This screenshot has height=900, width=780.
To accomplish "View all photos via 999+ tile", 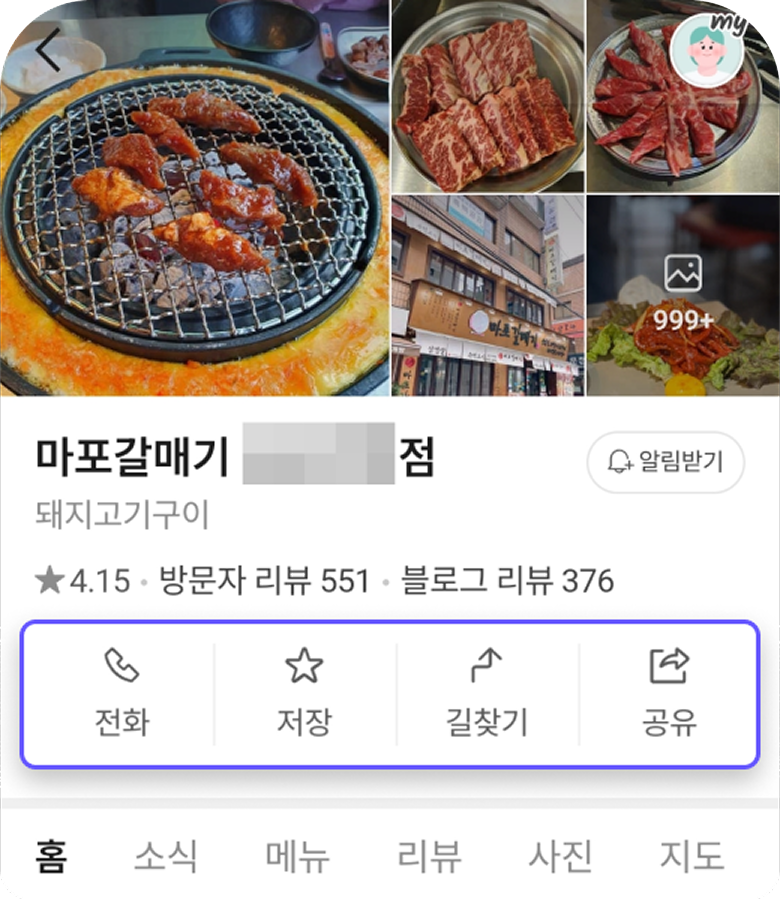I will click(683, 295).
